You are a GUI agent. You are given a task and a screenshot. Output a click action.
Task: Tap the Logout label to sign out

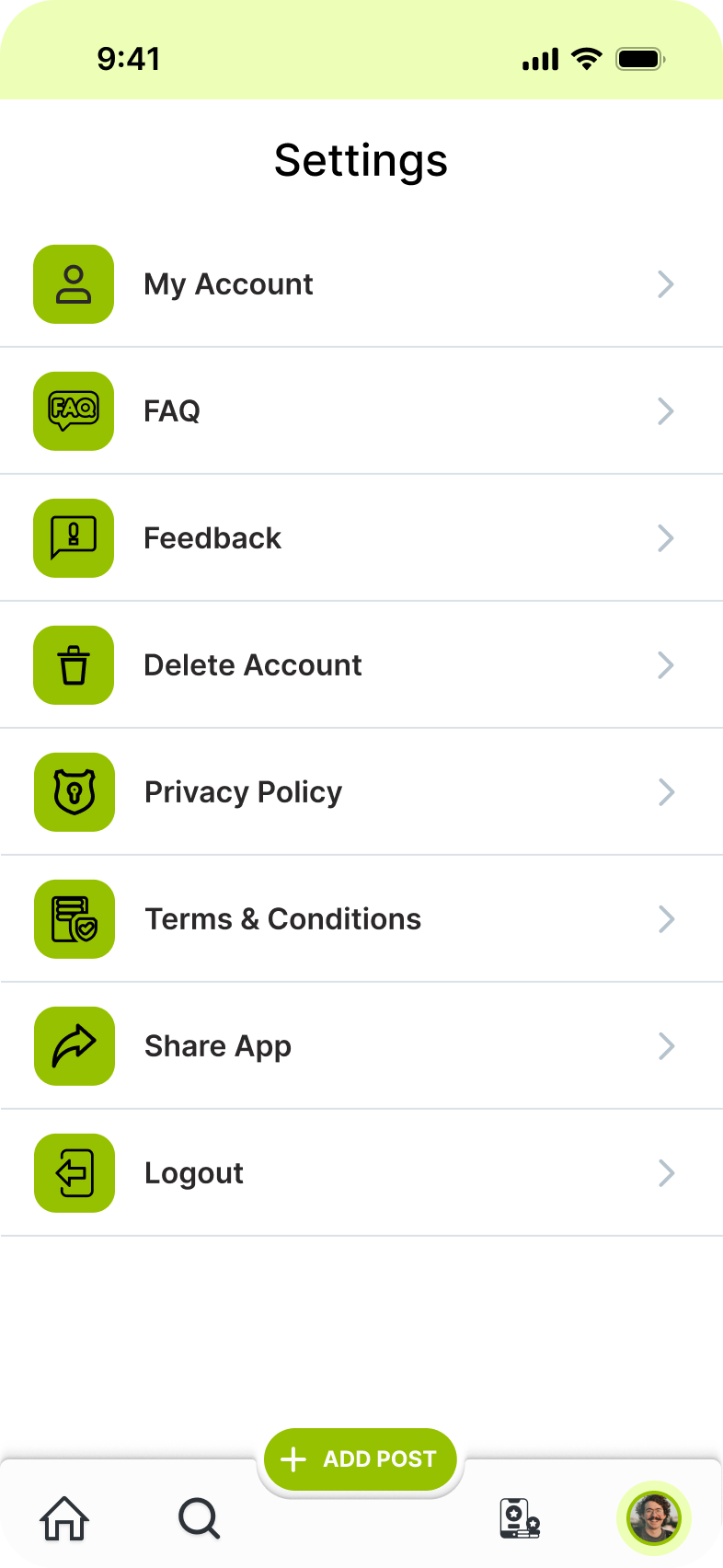click(x=193, y=1173)
